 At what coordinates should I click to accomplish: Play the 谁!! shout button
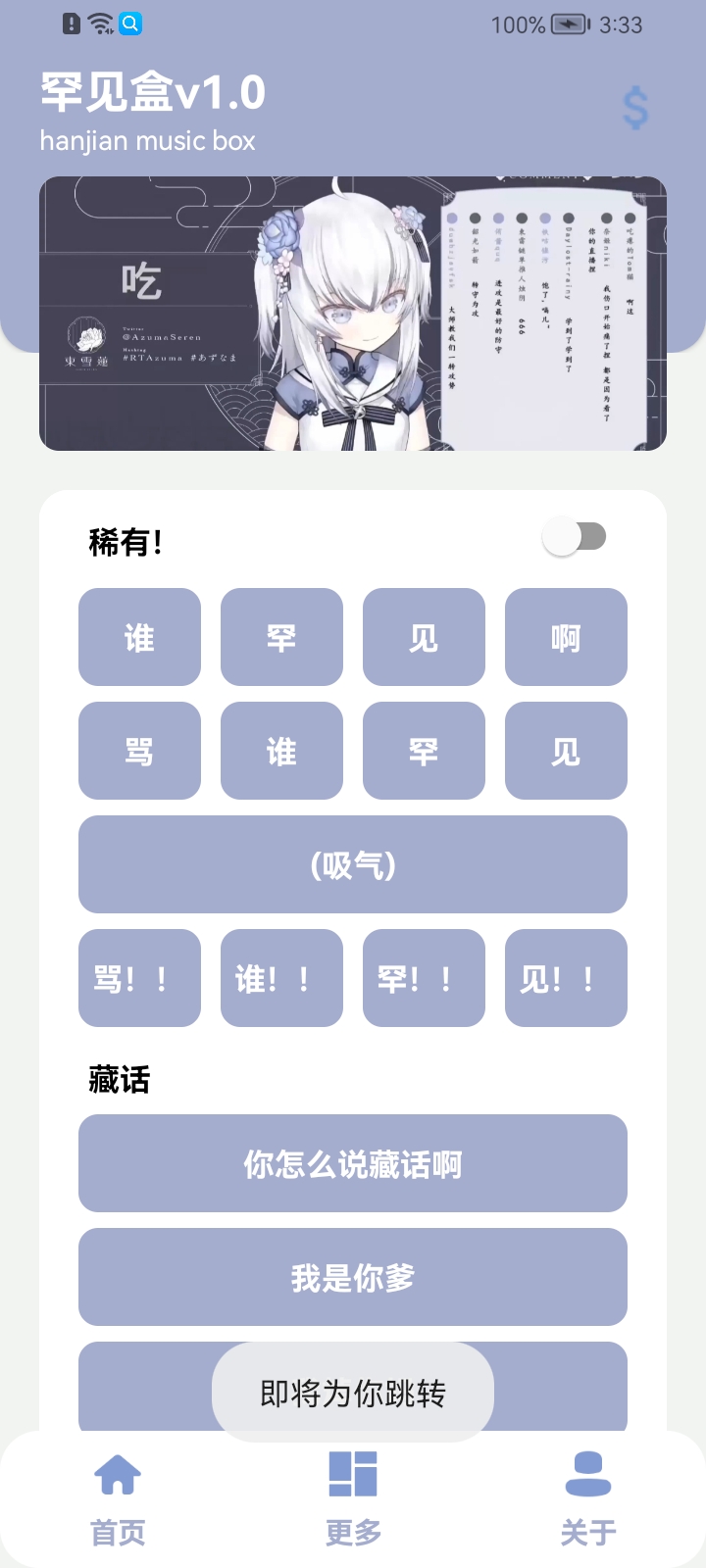pyautogui.click(x=281, y=978)
